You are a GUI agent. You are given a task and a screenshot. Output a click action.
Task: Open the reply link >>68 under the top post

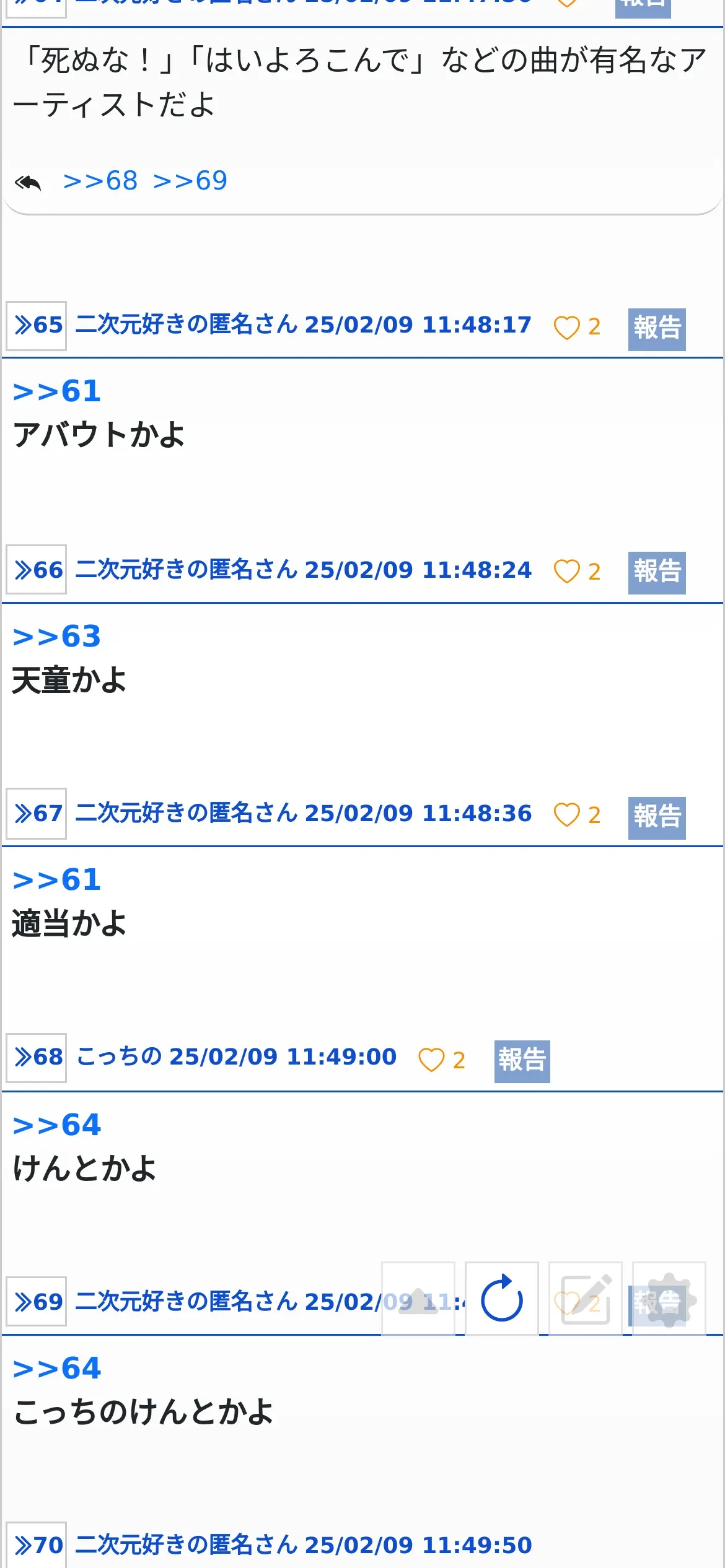100,181
